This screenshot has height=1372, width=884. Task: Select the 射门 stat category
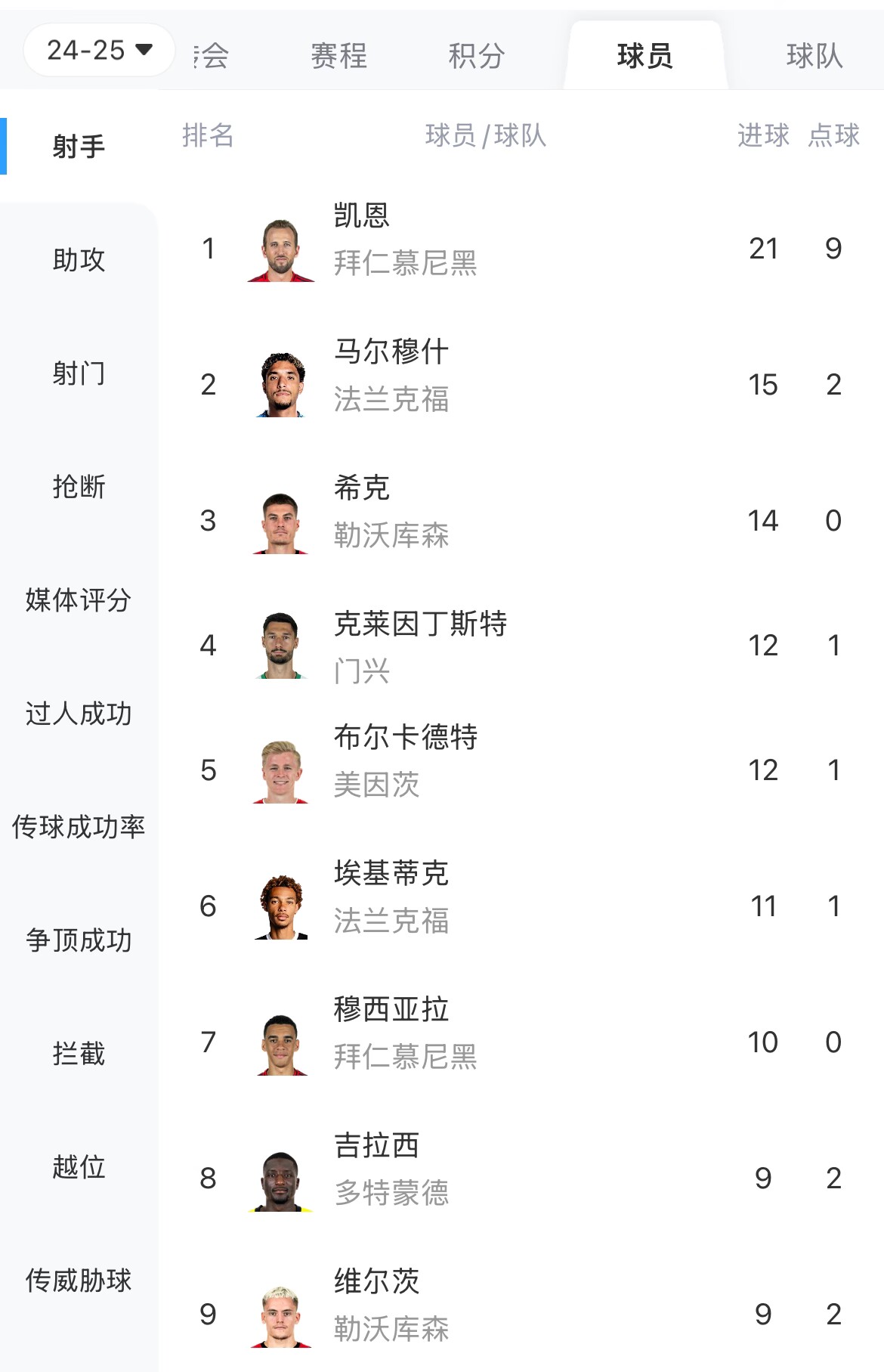[79, 373]
